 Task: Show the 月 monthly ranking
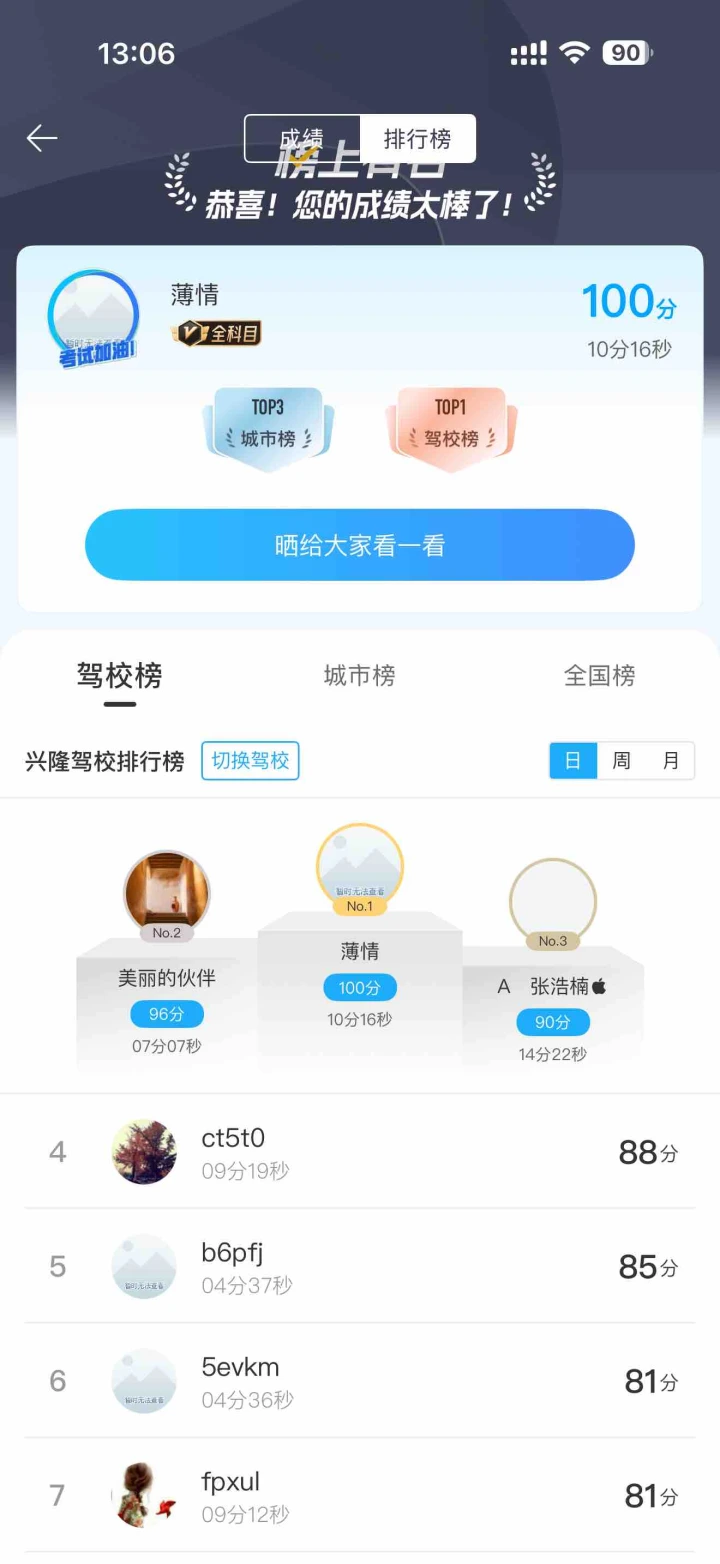(670, 761)
